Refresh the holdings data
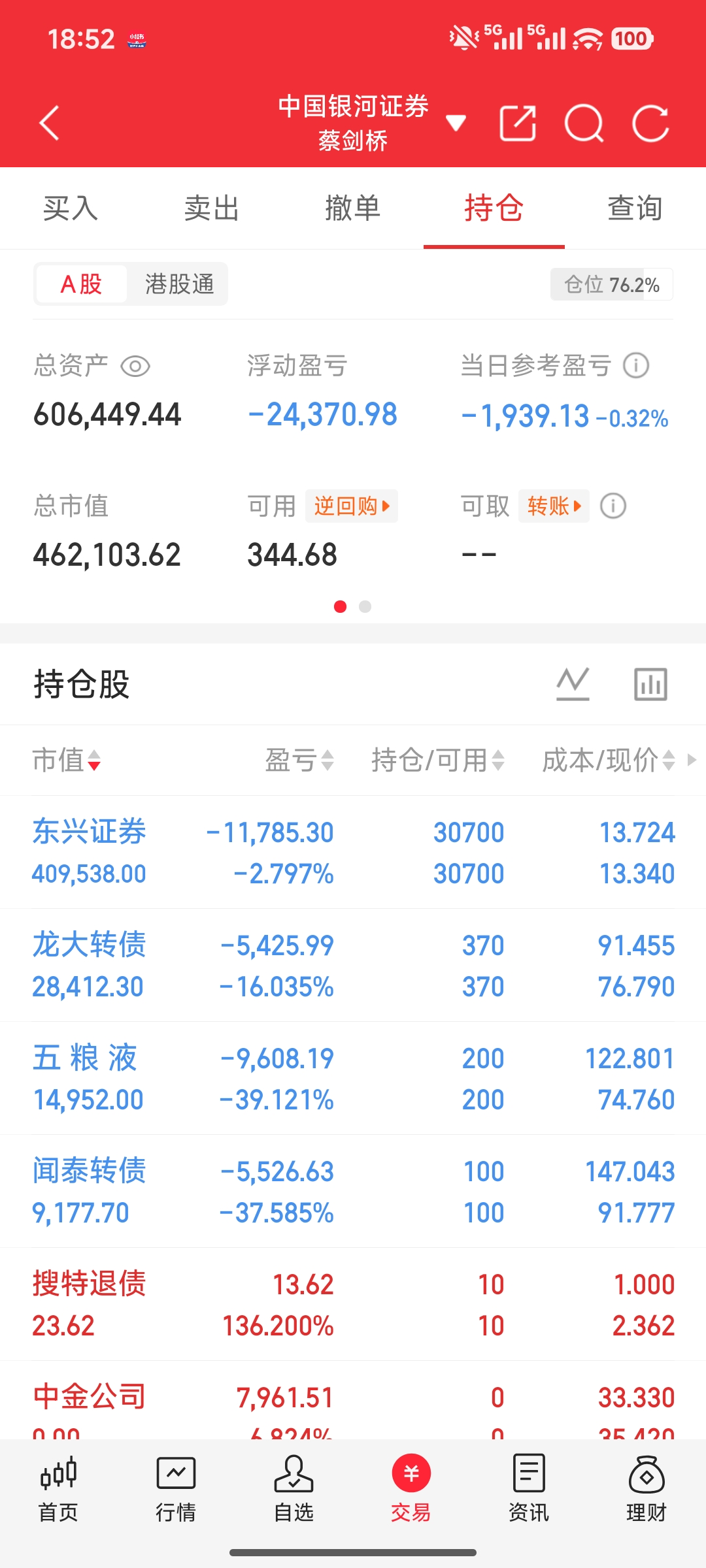The image size is (706, 1568). (650, 123)
